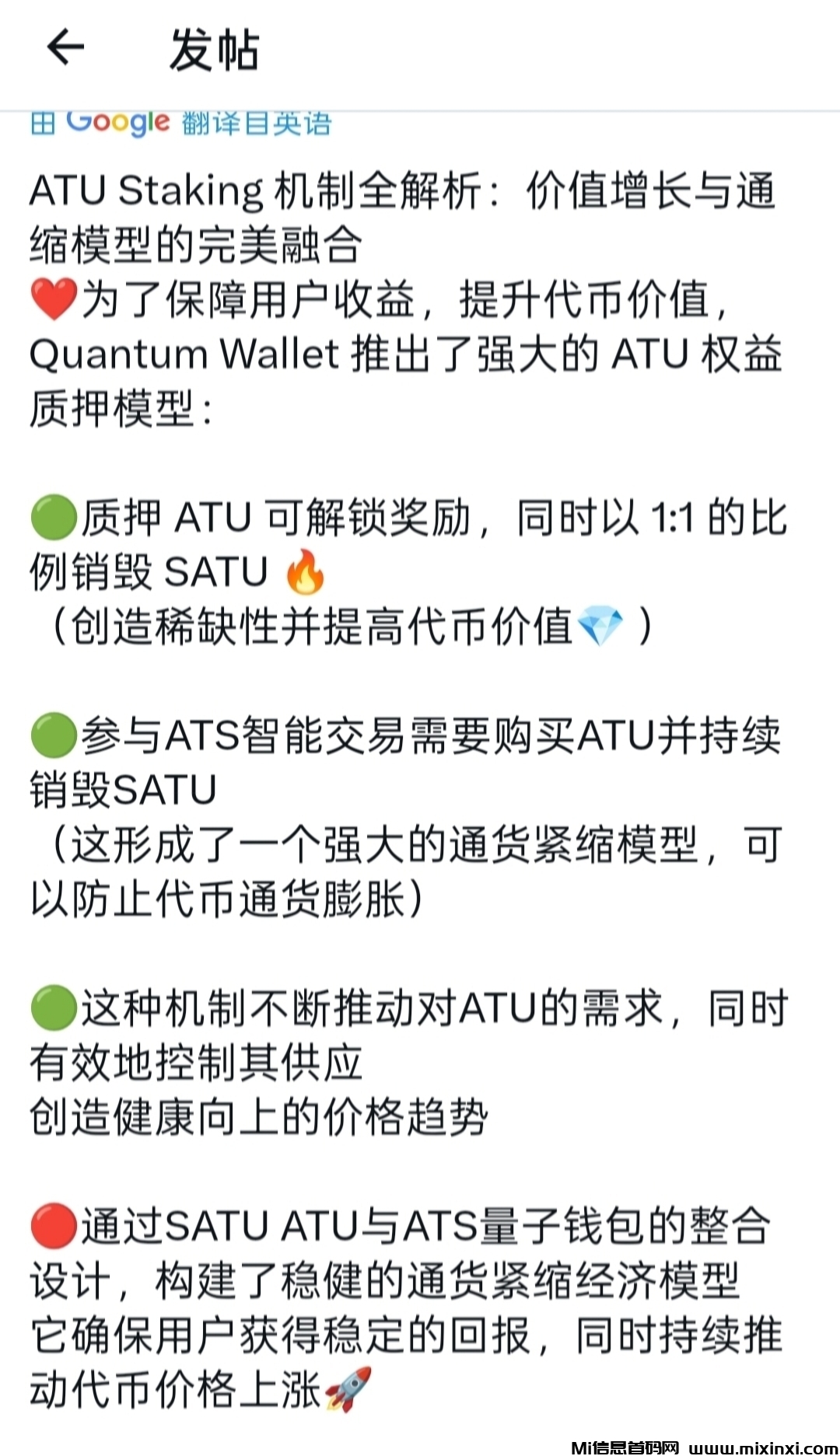The width and height of the screenshot is (840, 1456).
Task: Open the Google translate from English link
Action: pos(181,124)
